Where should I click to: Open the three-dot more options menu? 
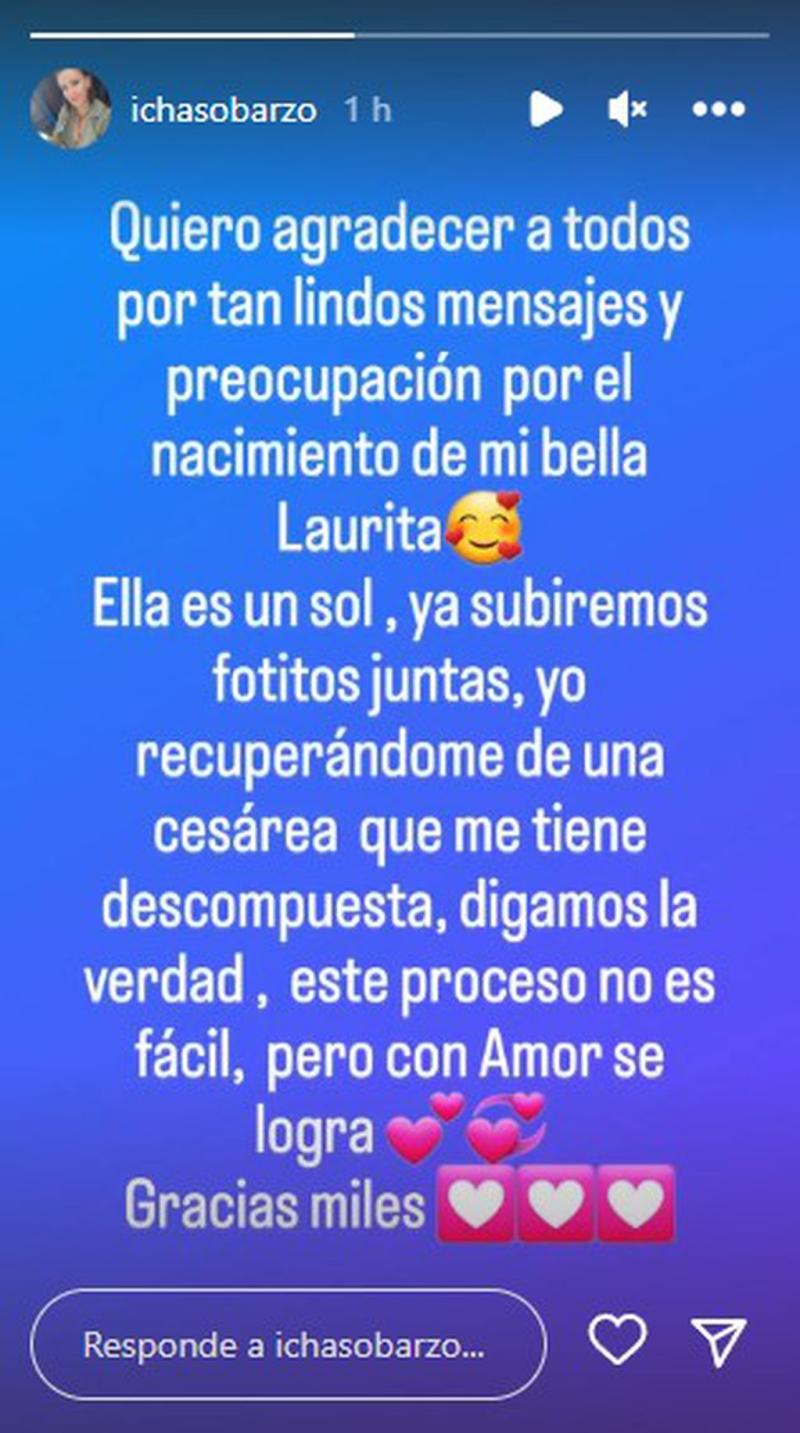718,109
